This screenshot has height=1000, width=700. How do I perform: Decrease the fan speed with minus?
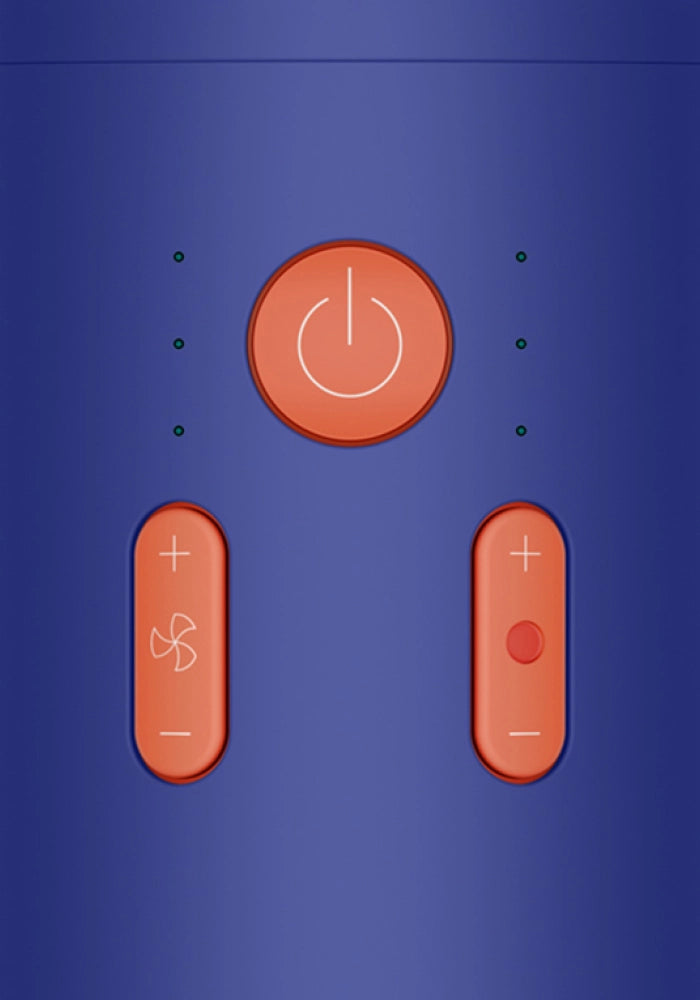pos(175,733)
